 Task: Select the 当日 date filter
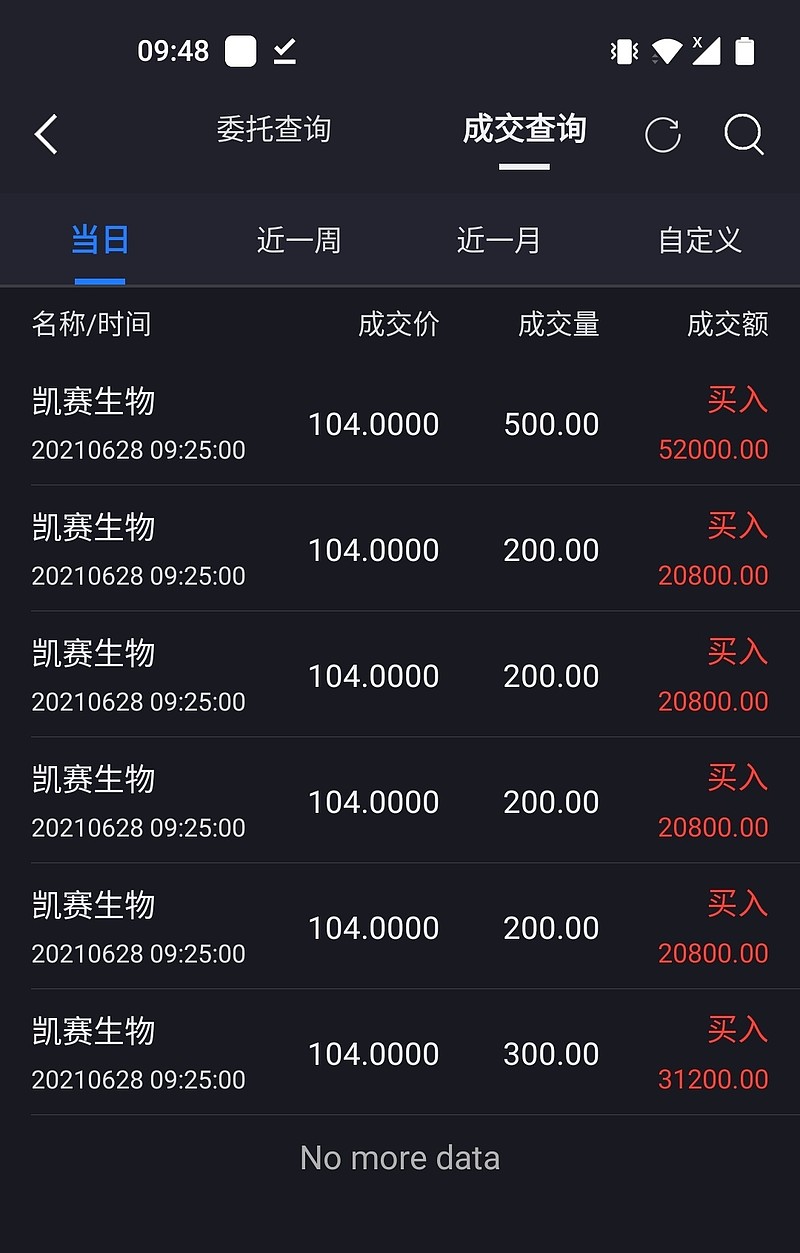[x=98, y=240]
